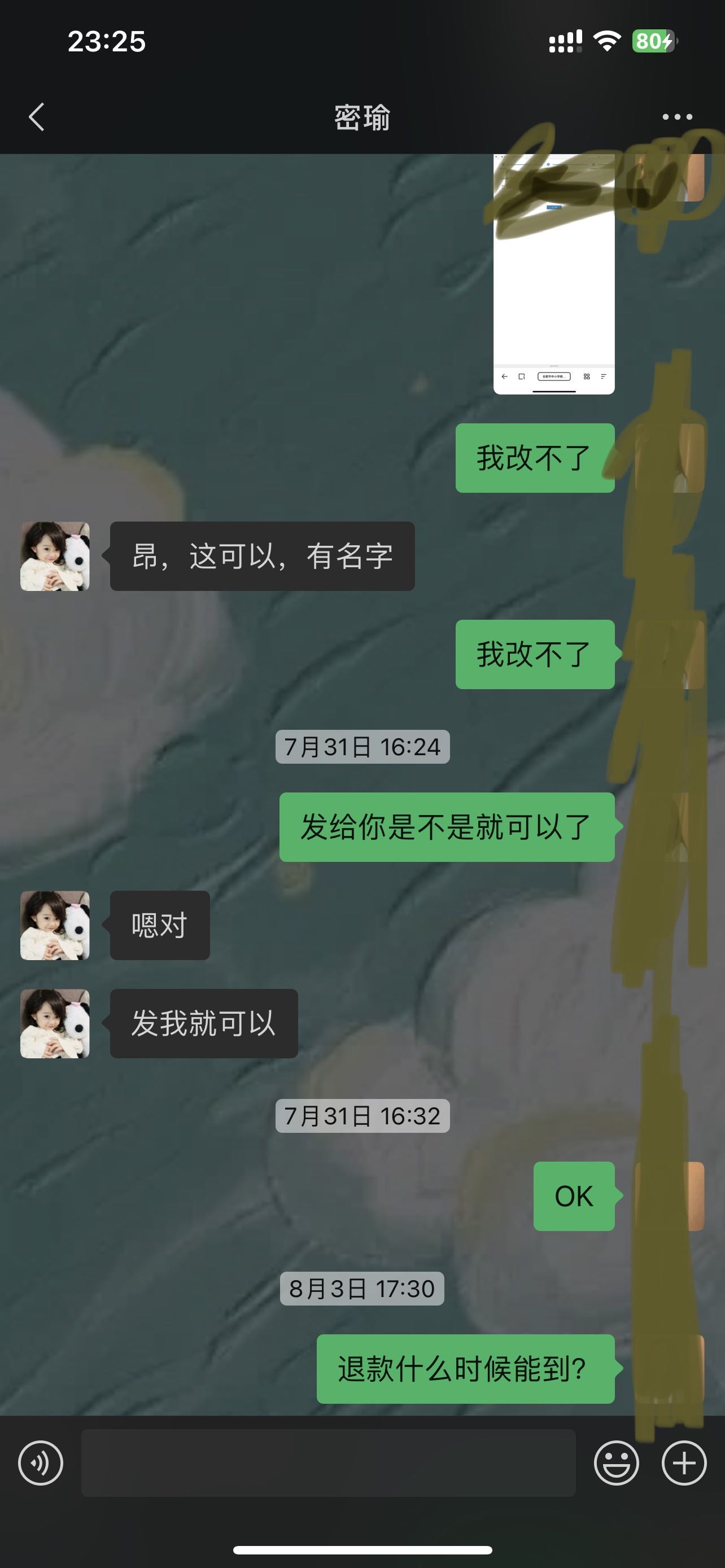Open the emoji sticker panel

(x=616, y=1462)
